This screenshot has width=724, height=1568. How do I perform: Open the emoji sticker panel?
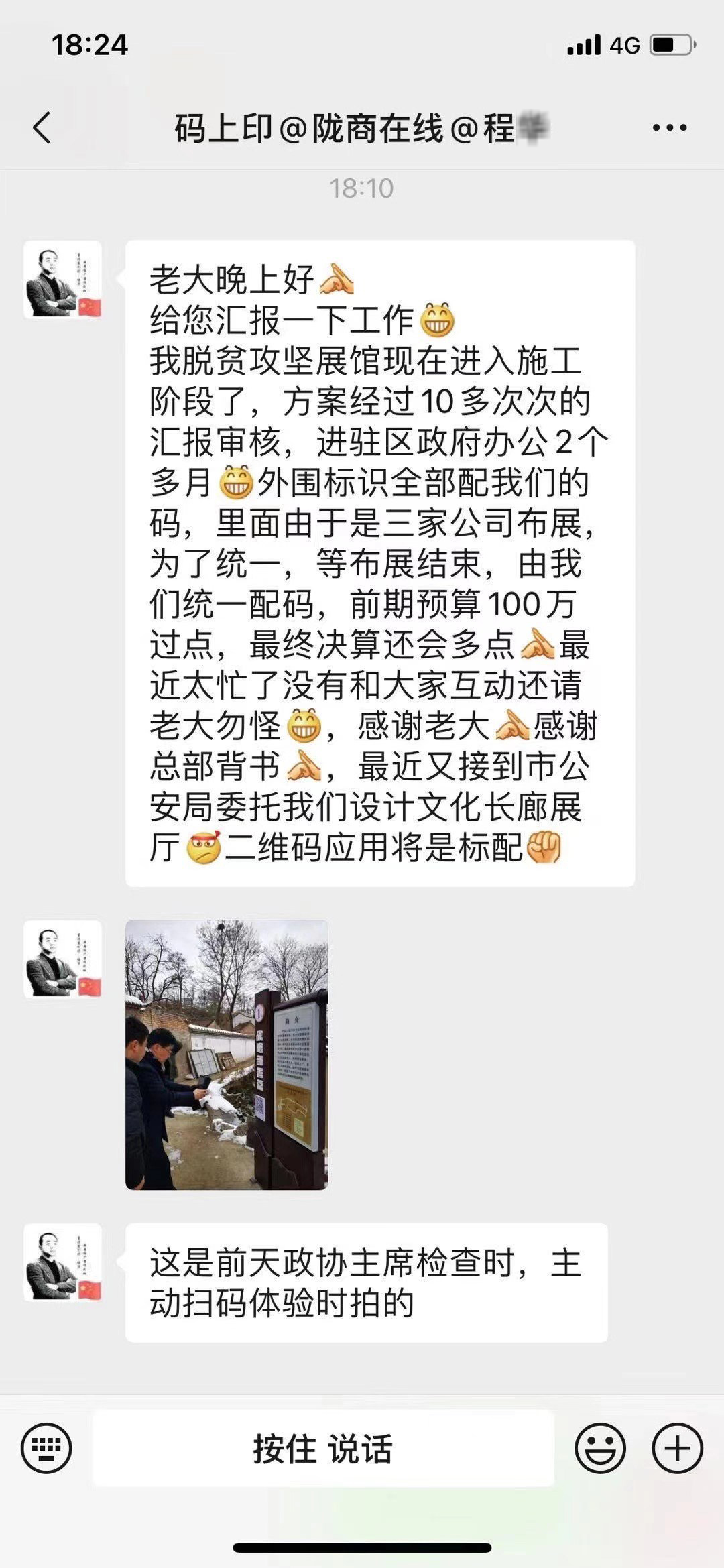pyautogui.click(x=600, y=1449)
